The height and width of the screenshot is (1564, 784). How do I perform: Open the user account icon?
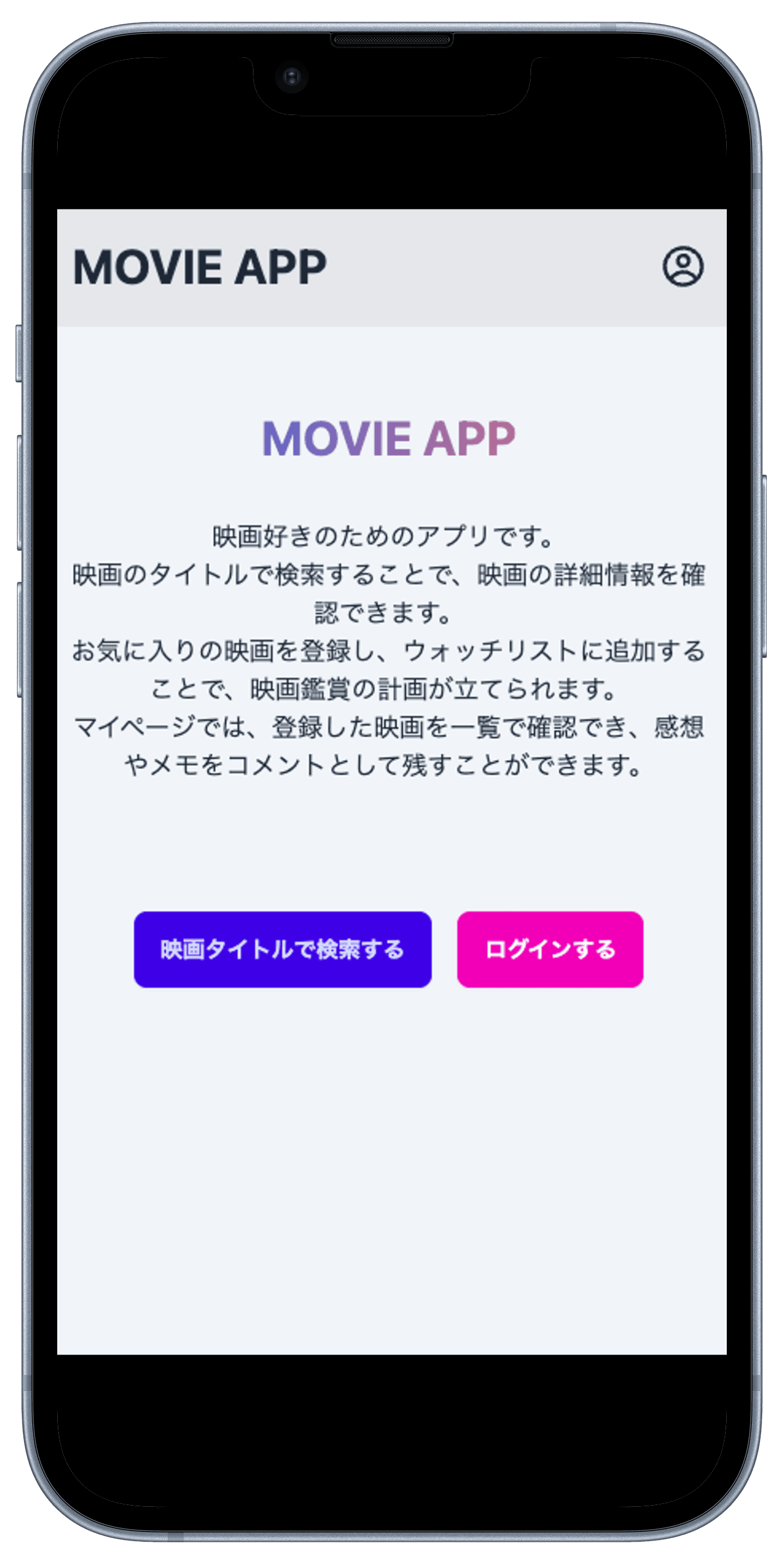[x=683, y=266]
